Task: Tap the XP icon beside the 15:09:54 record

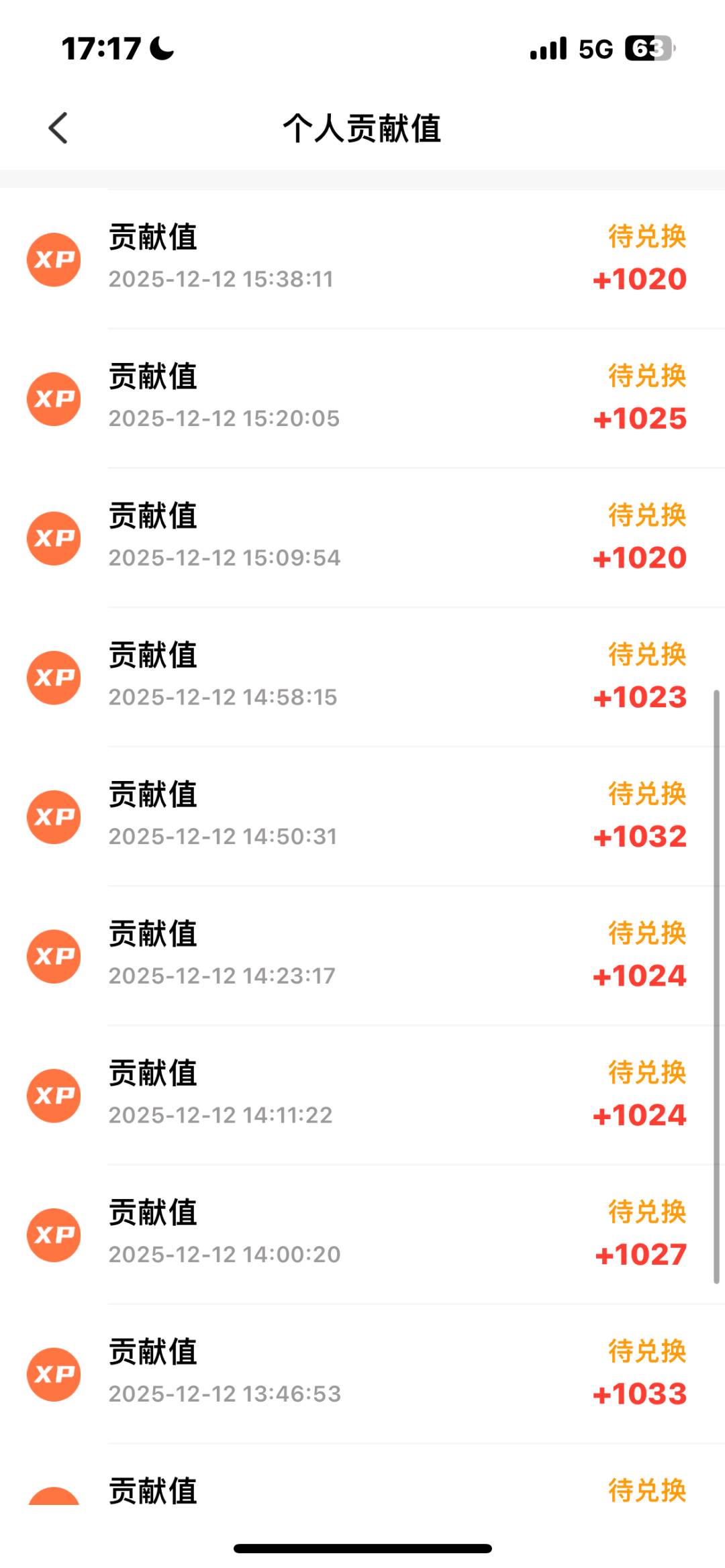Action: (54, 537)
